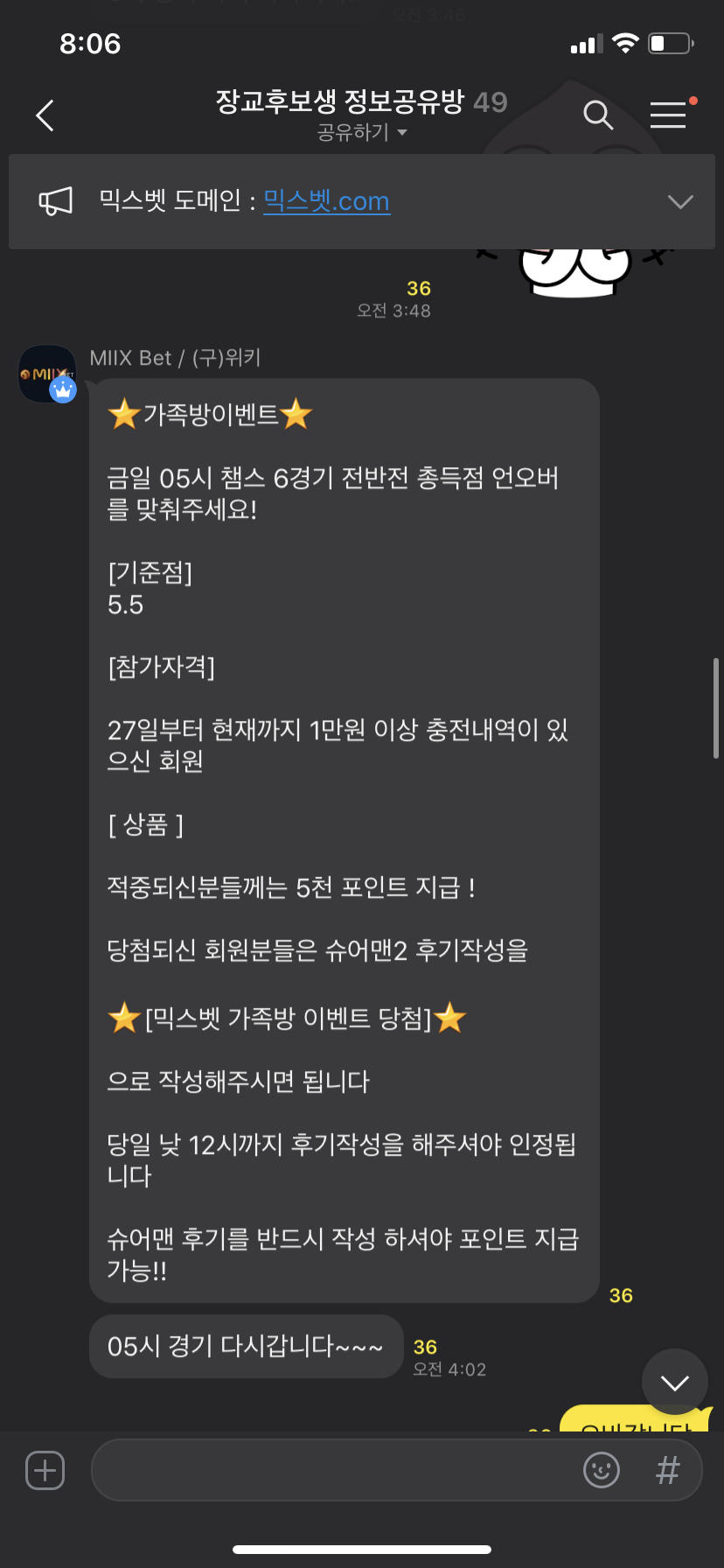
Task: Open the plus attachment menu
Action: (45, 1470)
